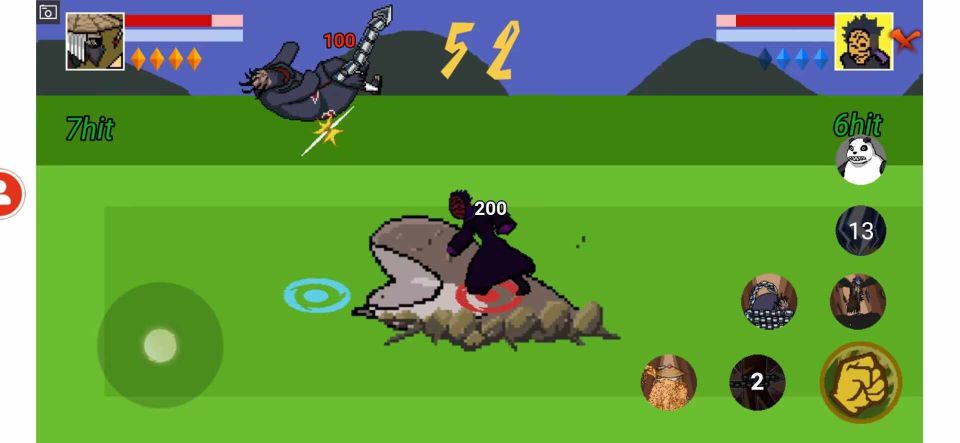Tap the skill button showing 2 cooldown
The height and width of the screenshot is (443, 960).
tap(757, 382)
